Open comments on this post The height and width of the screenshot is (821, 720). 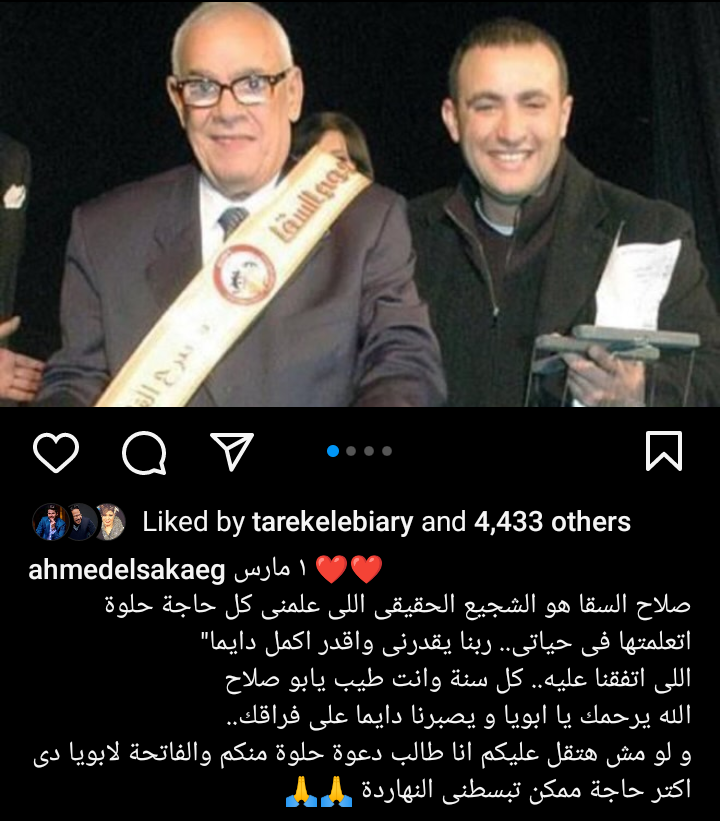click(144, 453)
